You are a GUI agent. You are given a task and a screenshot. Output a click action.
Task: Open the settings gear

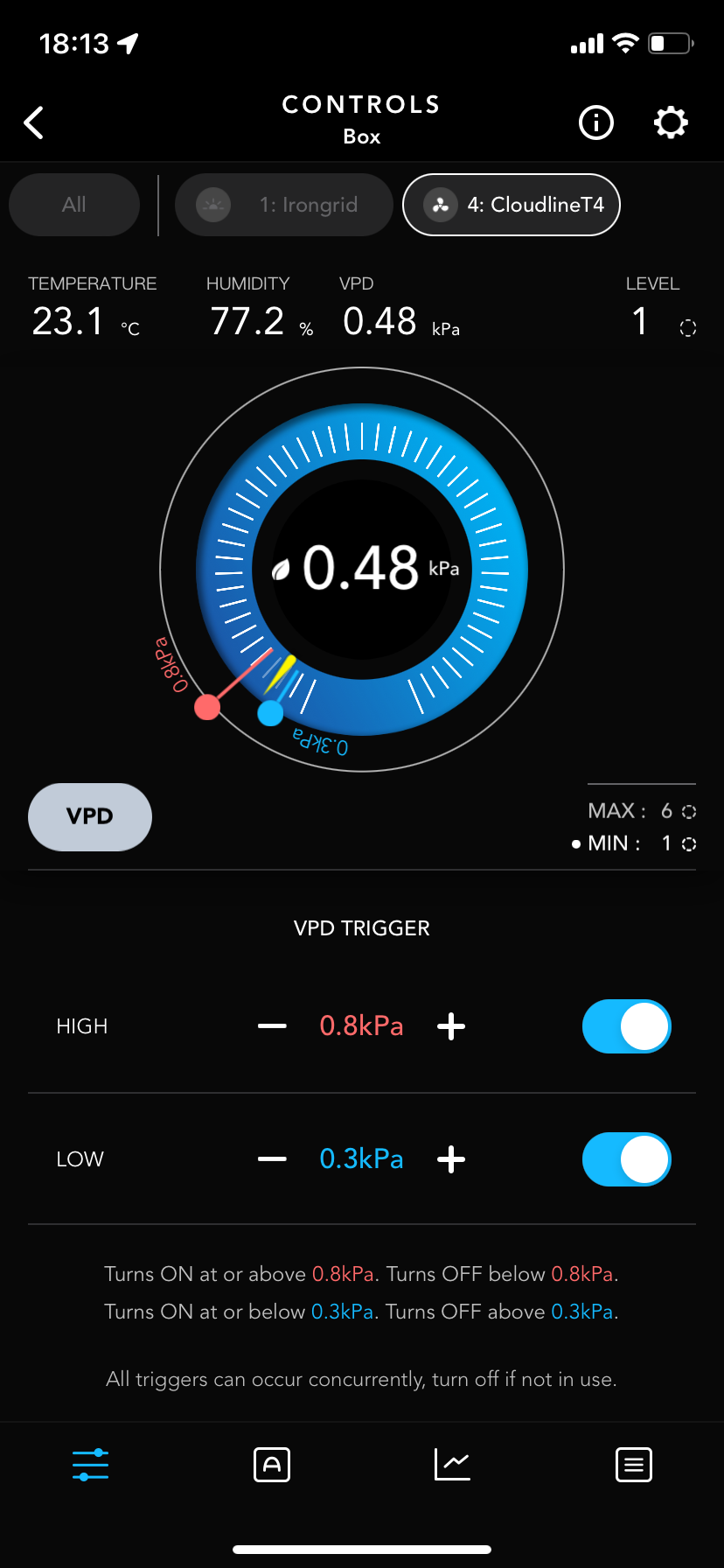[671, 122]
